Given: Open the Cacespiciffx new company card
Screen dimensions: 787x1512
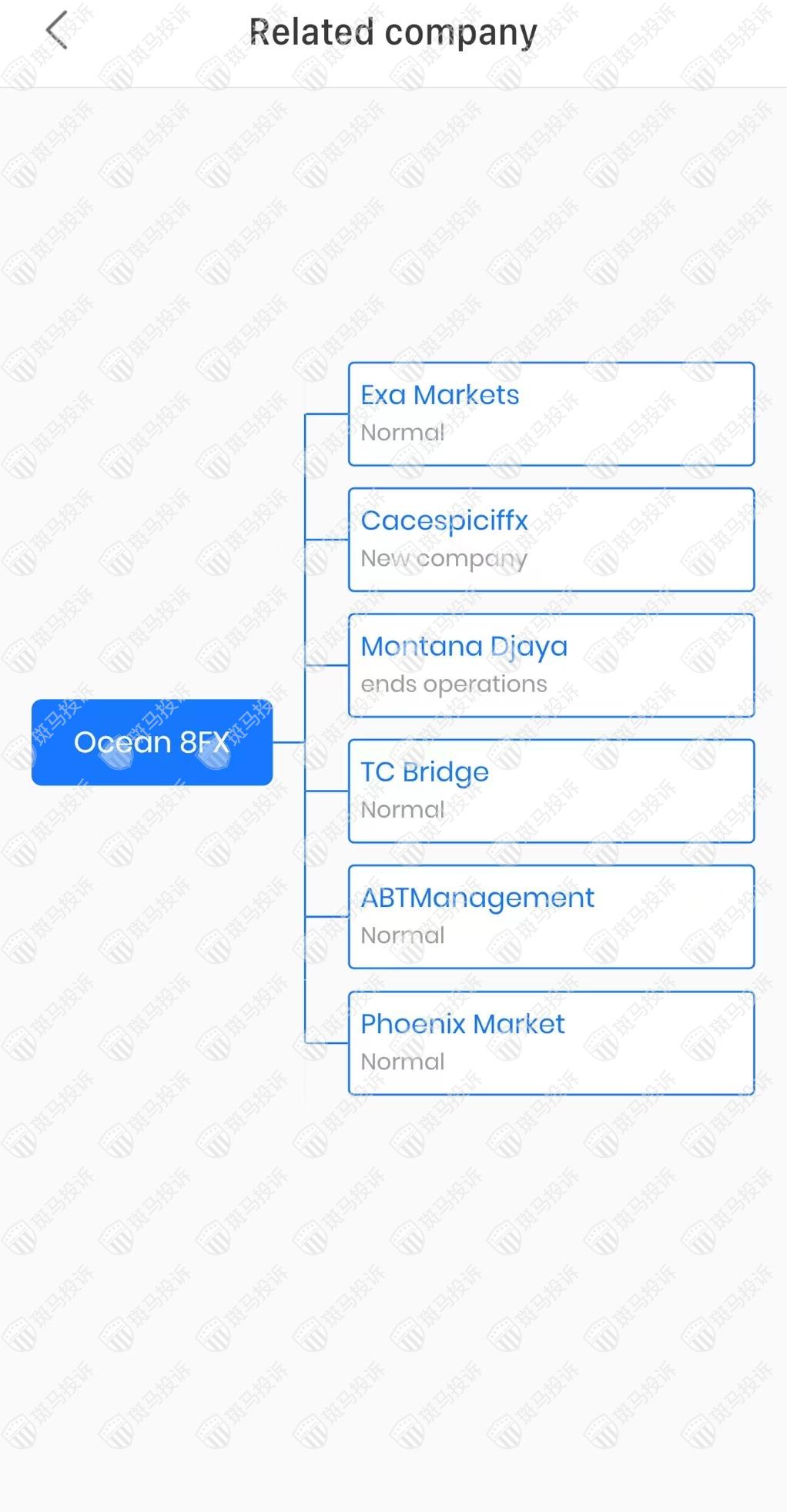Looking at the screenshot, I should pos(551,539).
